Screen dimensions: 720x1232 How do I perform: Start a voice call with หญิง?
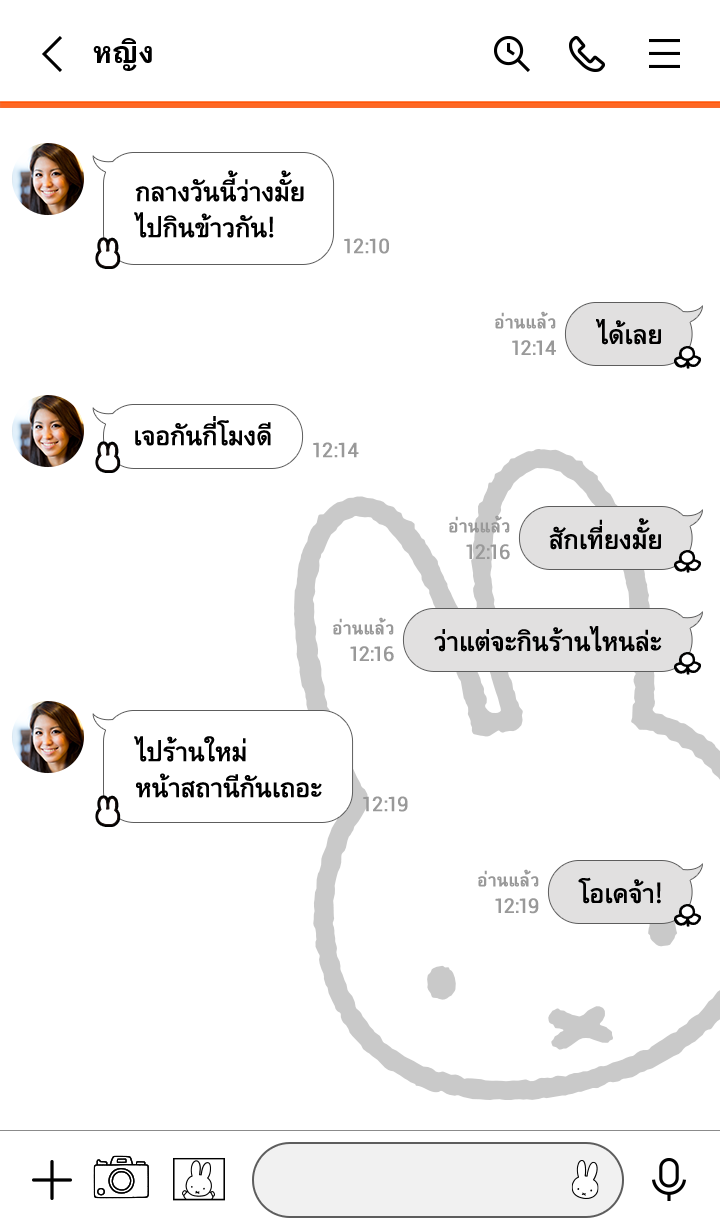coord(587,54)
